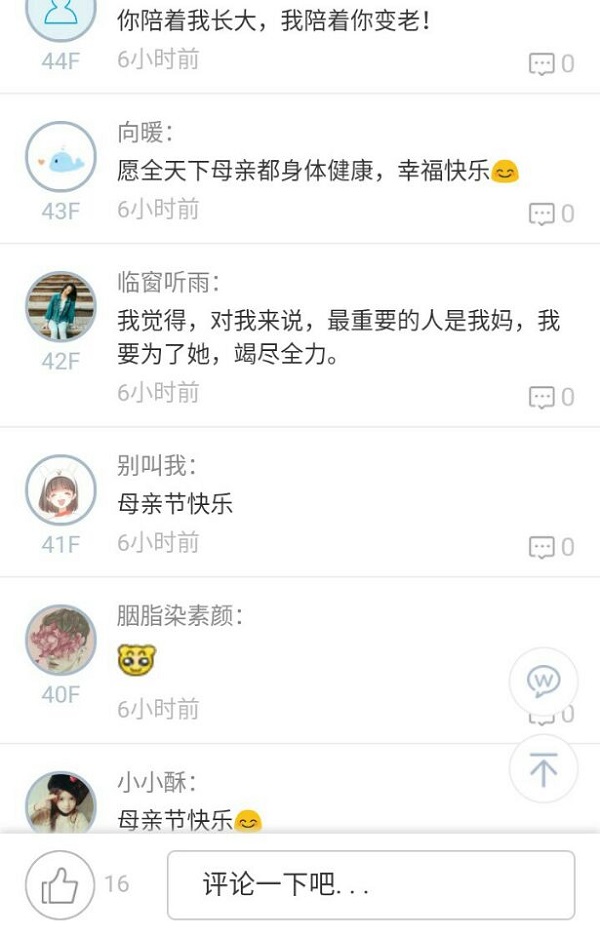This screenshot has width=600, height=936.
Task: Like this post with the thumbs-up button
Action: pyautogui.click(x=60, y=885)
